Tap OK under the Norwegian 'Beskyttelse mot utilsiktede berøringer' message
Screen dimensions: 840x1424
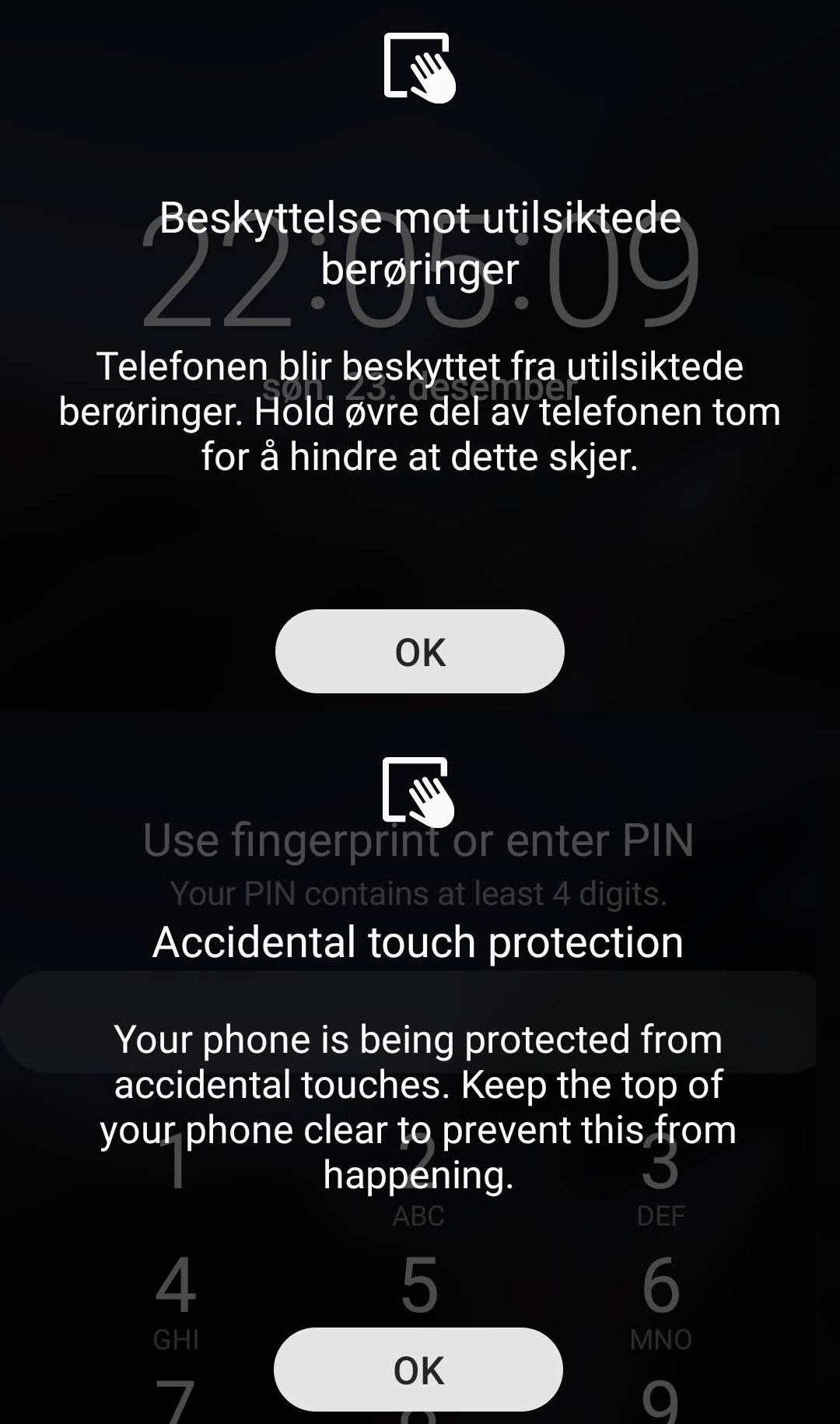tap(420, 651)
